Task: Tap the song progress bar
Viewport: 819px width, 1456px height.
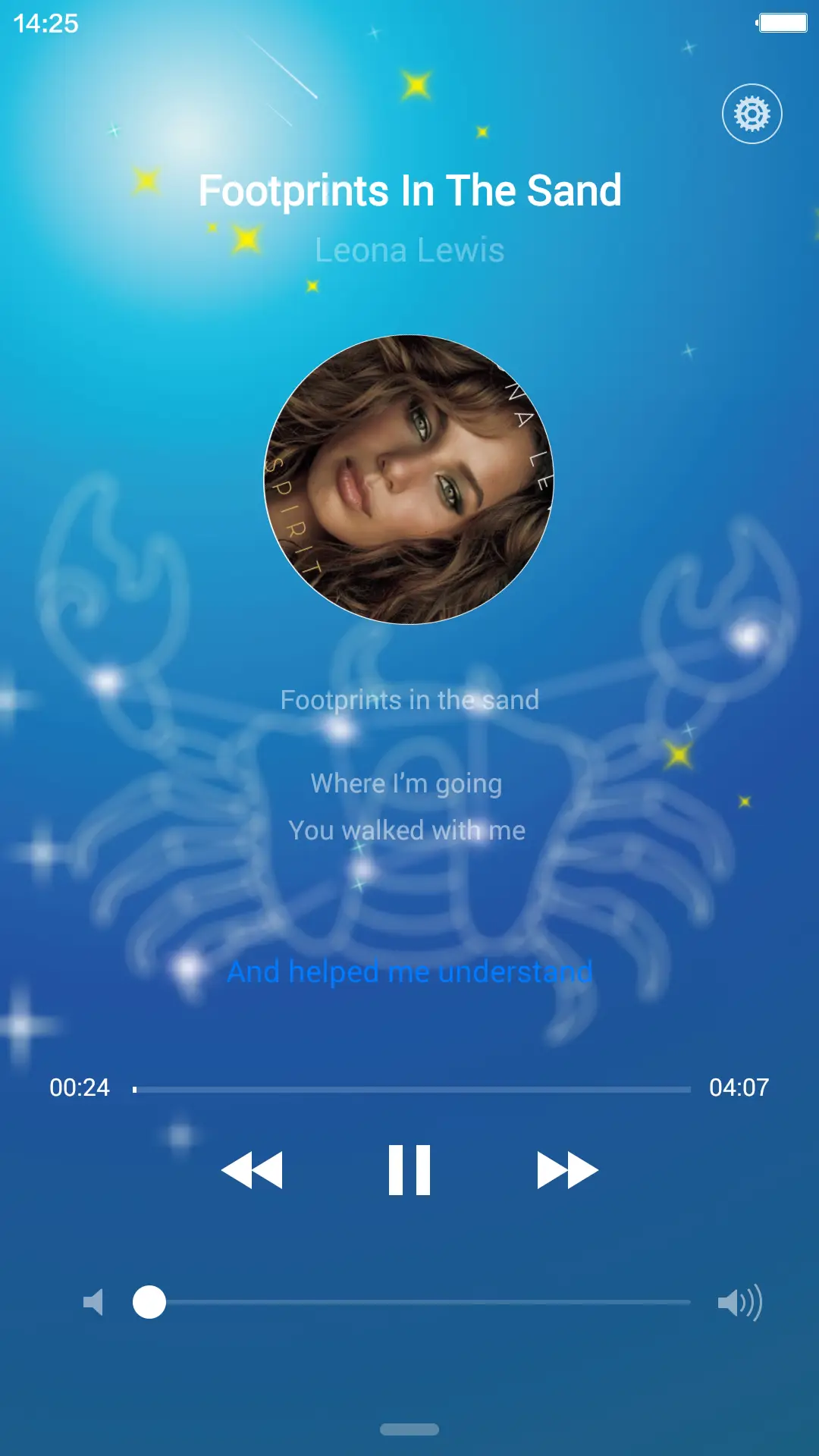Action: coord(412,1090)
